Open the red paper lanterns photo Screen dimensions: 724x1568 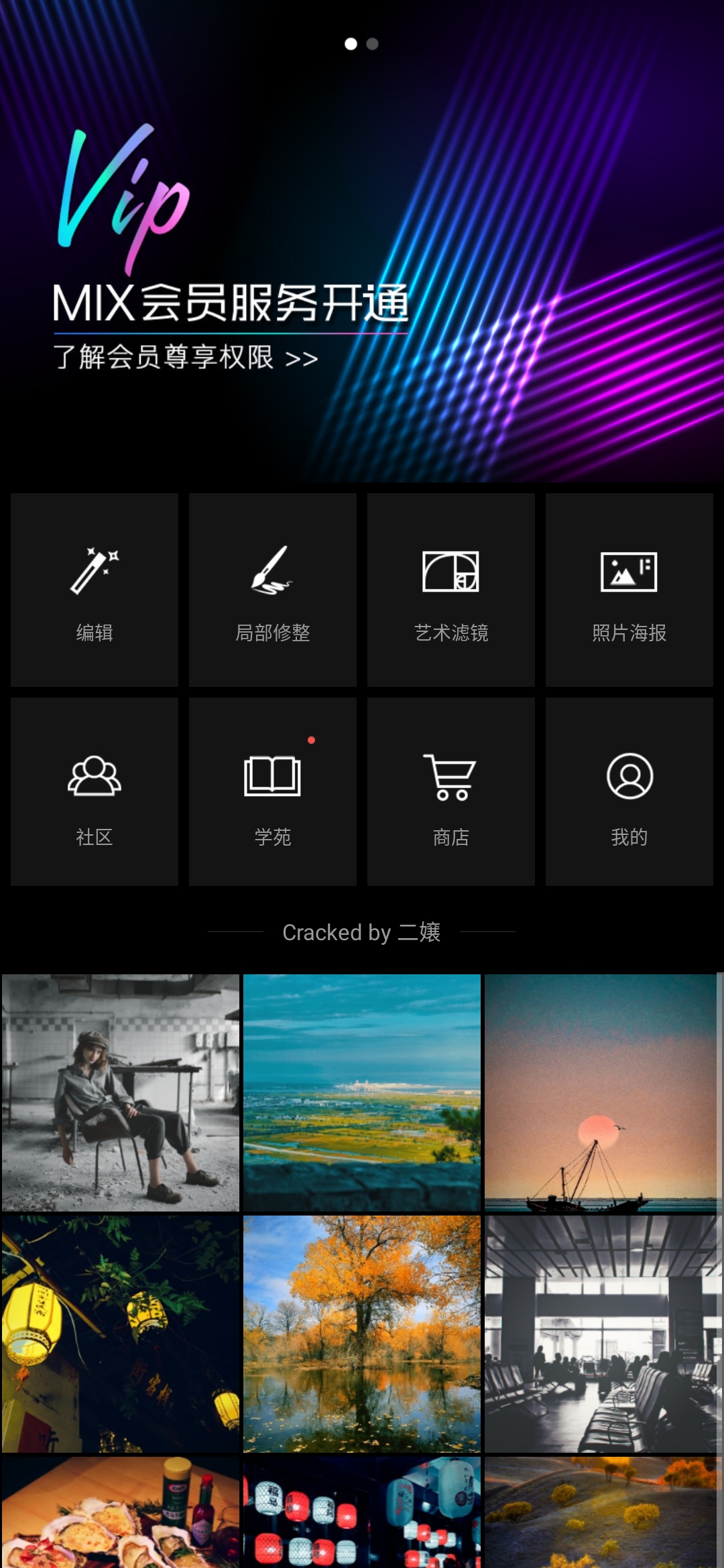click(362, 1512)
